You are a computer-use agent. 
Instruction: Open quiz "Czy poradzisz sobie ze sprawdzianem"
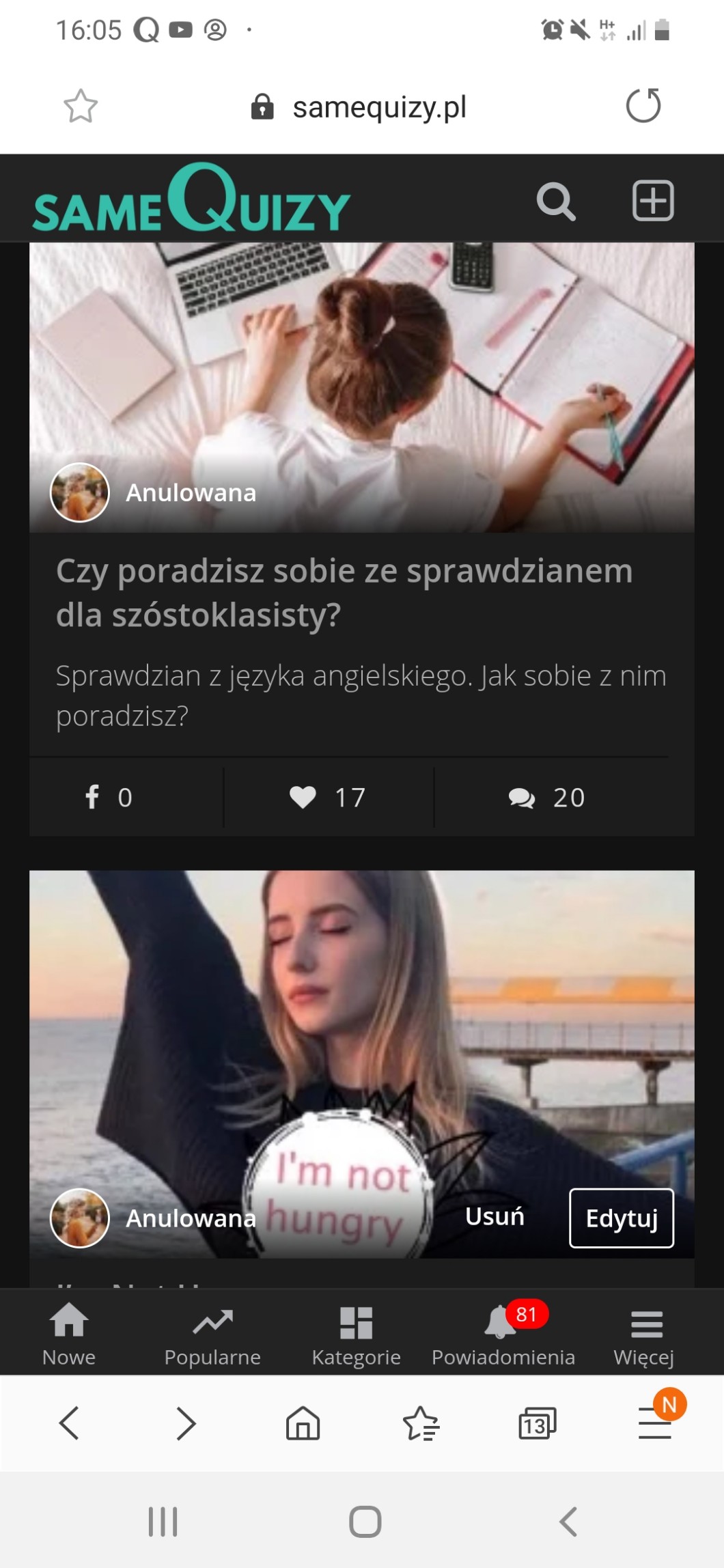[344, 592]
